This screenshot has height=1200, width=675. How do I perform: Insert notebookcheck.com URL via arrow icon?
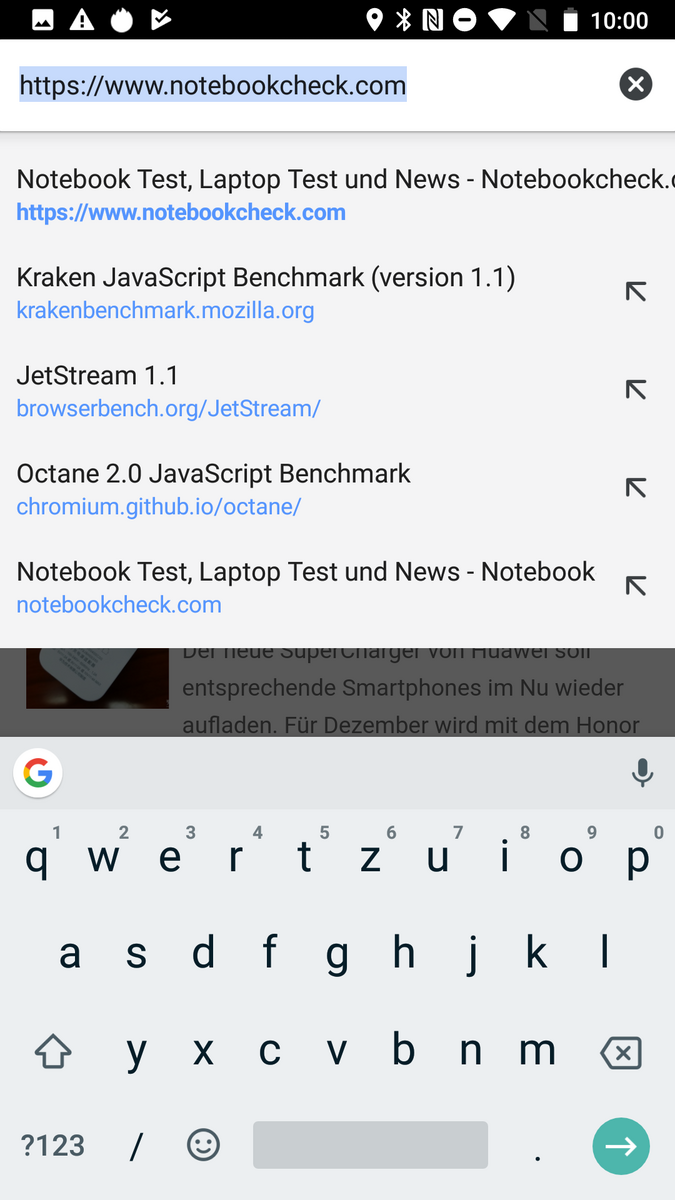(636, 586)
